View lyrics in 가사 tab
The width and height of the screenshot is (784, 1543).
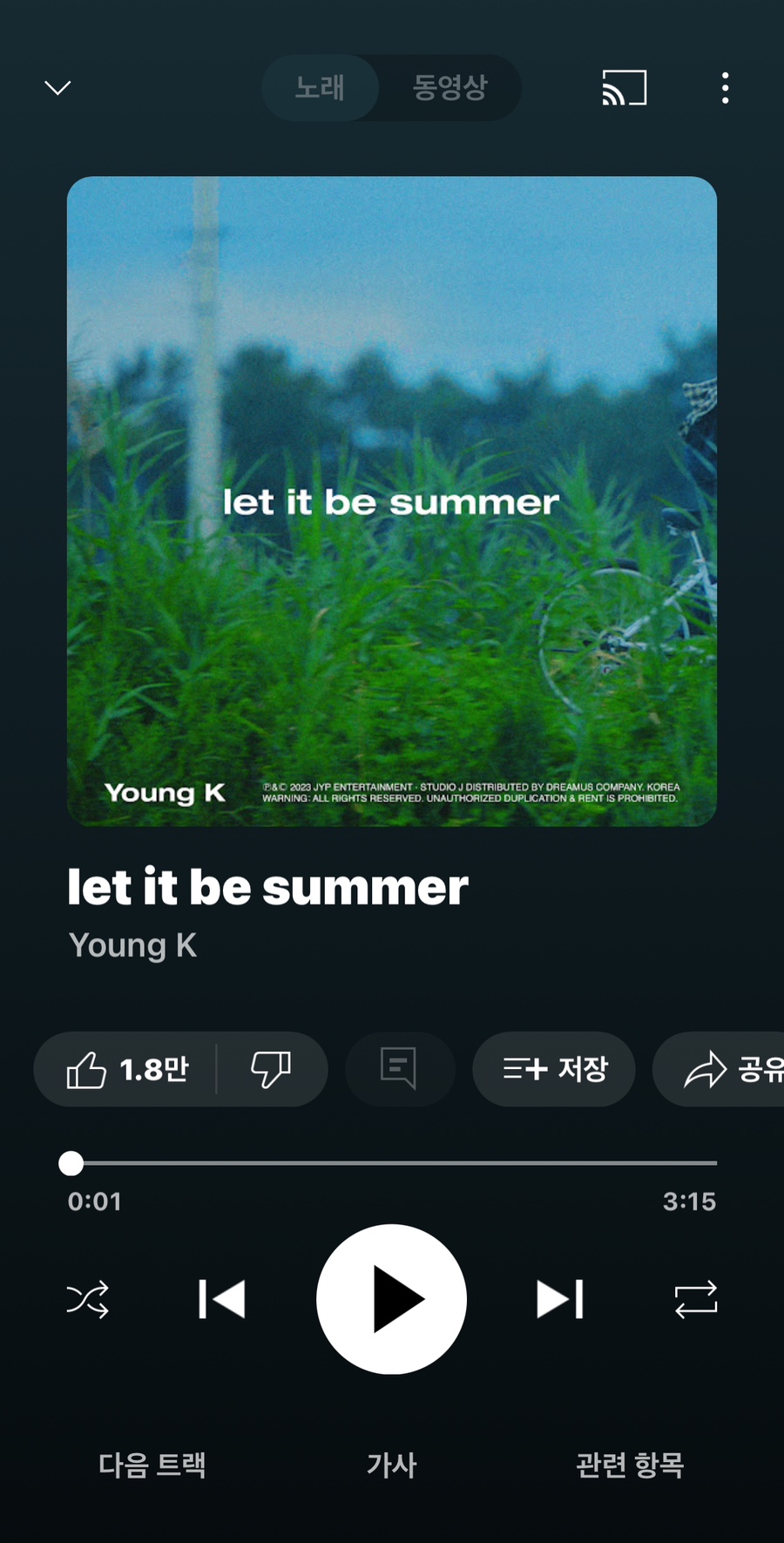tap(391, 1465)
